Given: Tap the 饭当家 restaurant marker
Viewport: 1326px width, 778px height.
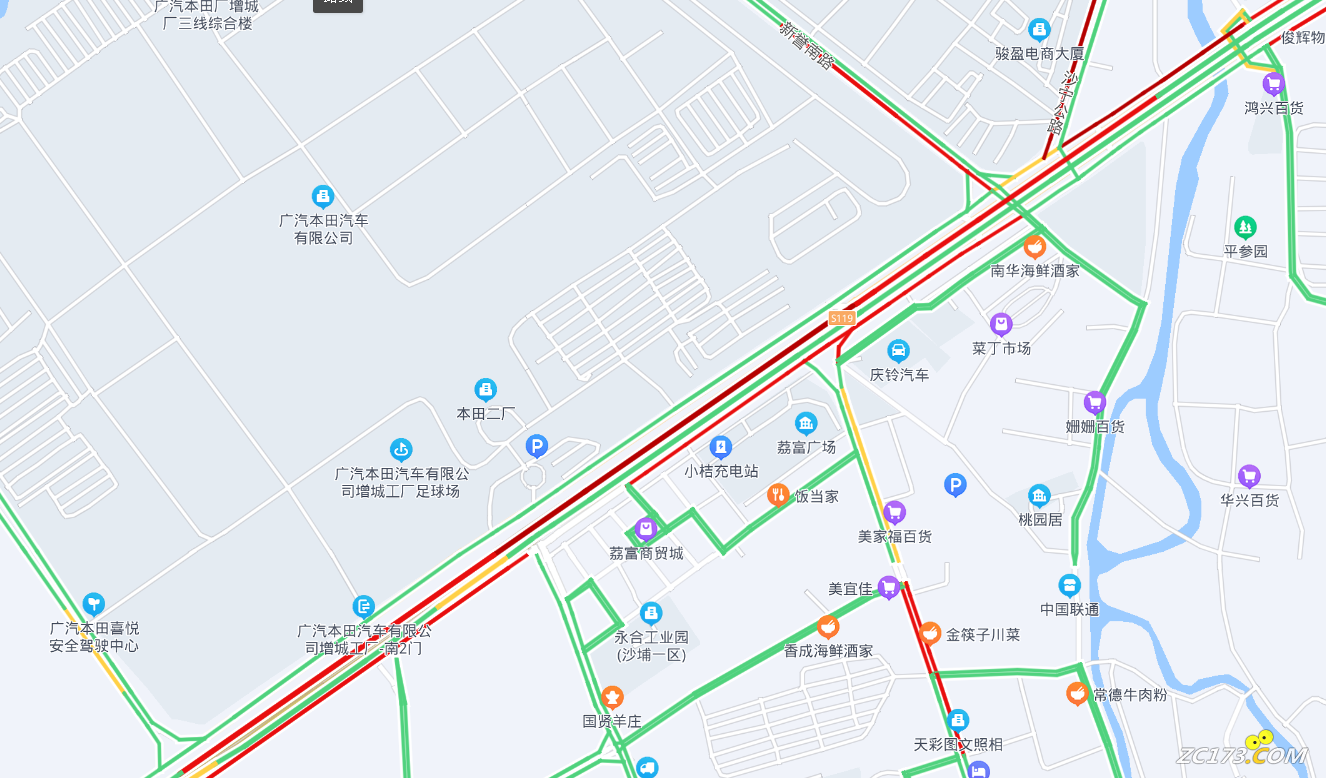Looking at the screenshot, I should pyautogui.click(x=778, y=494).
